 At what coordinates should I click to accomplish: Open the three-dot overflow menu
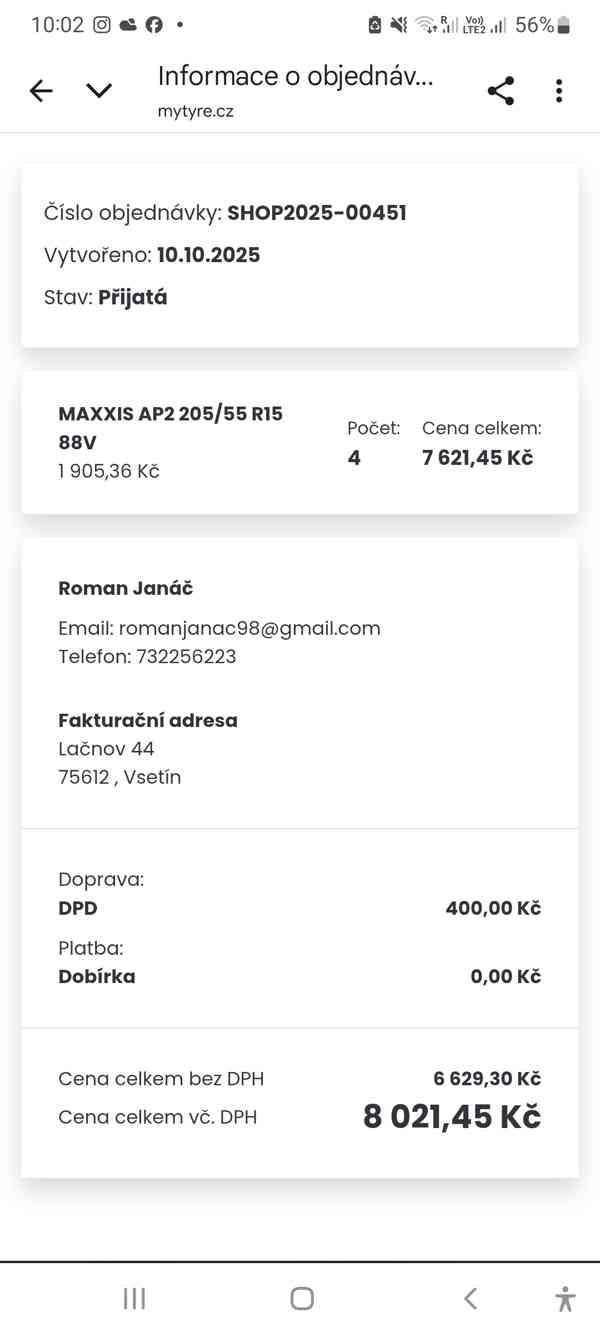pos(559,91)
